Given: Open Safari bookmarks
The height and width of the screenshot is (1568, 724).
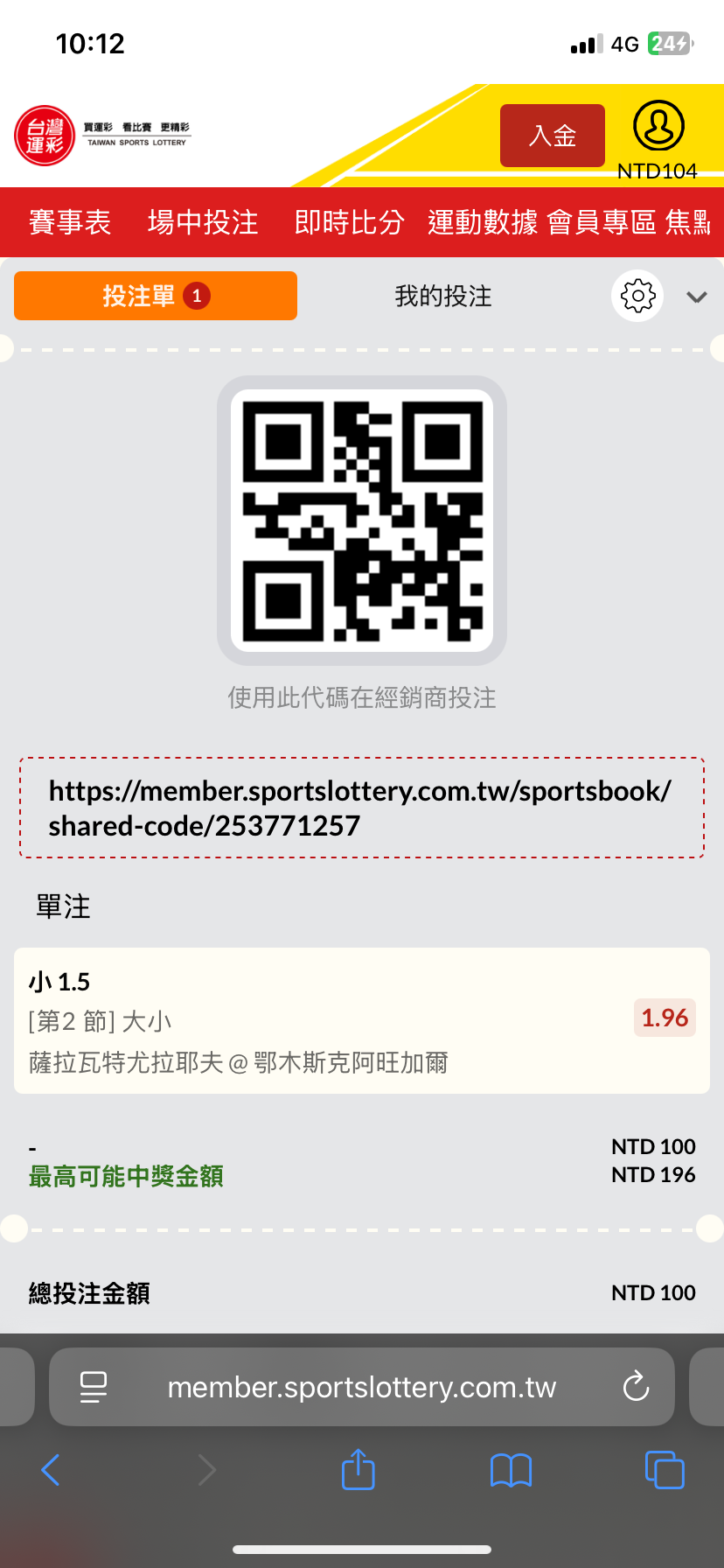Looking at the screenshot, I should pyautogui.click(x=512, y=1471).
